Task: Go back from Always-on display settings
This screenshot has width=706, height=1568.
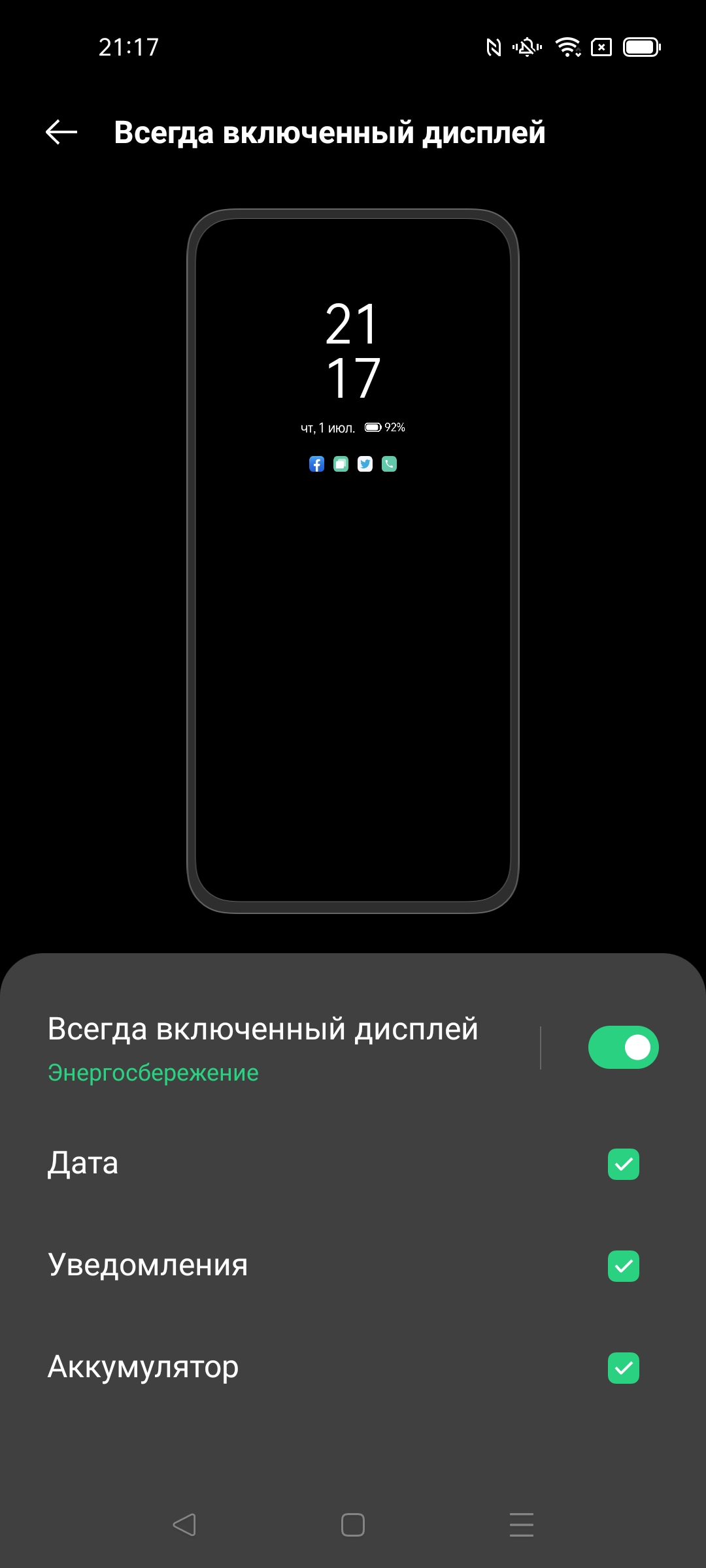Action: coord(61,133)
